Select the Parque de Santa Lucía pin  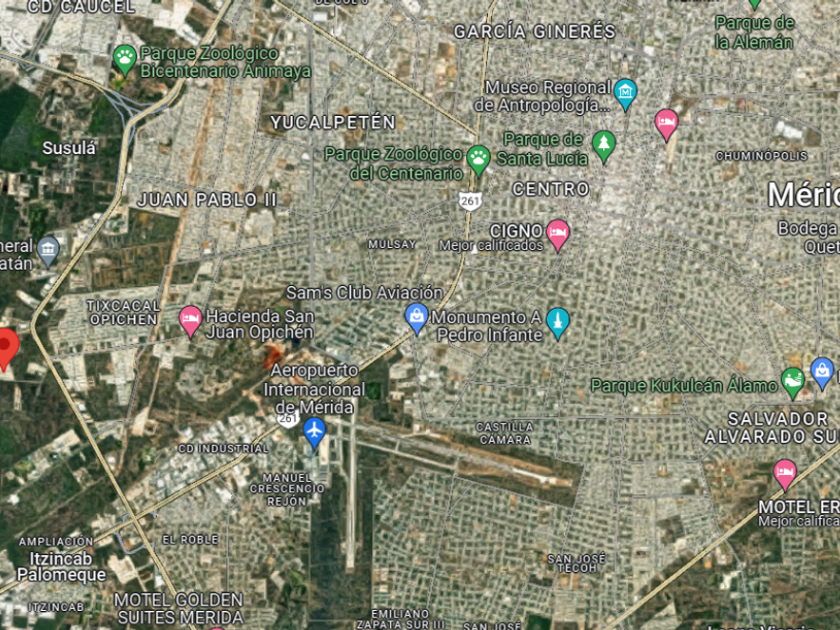[x=604, y=146]
